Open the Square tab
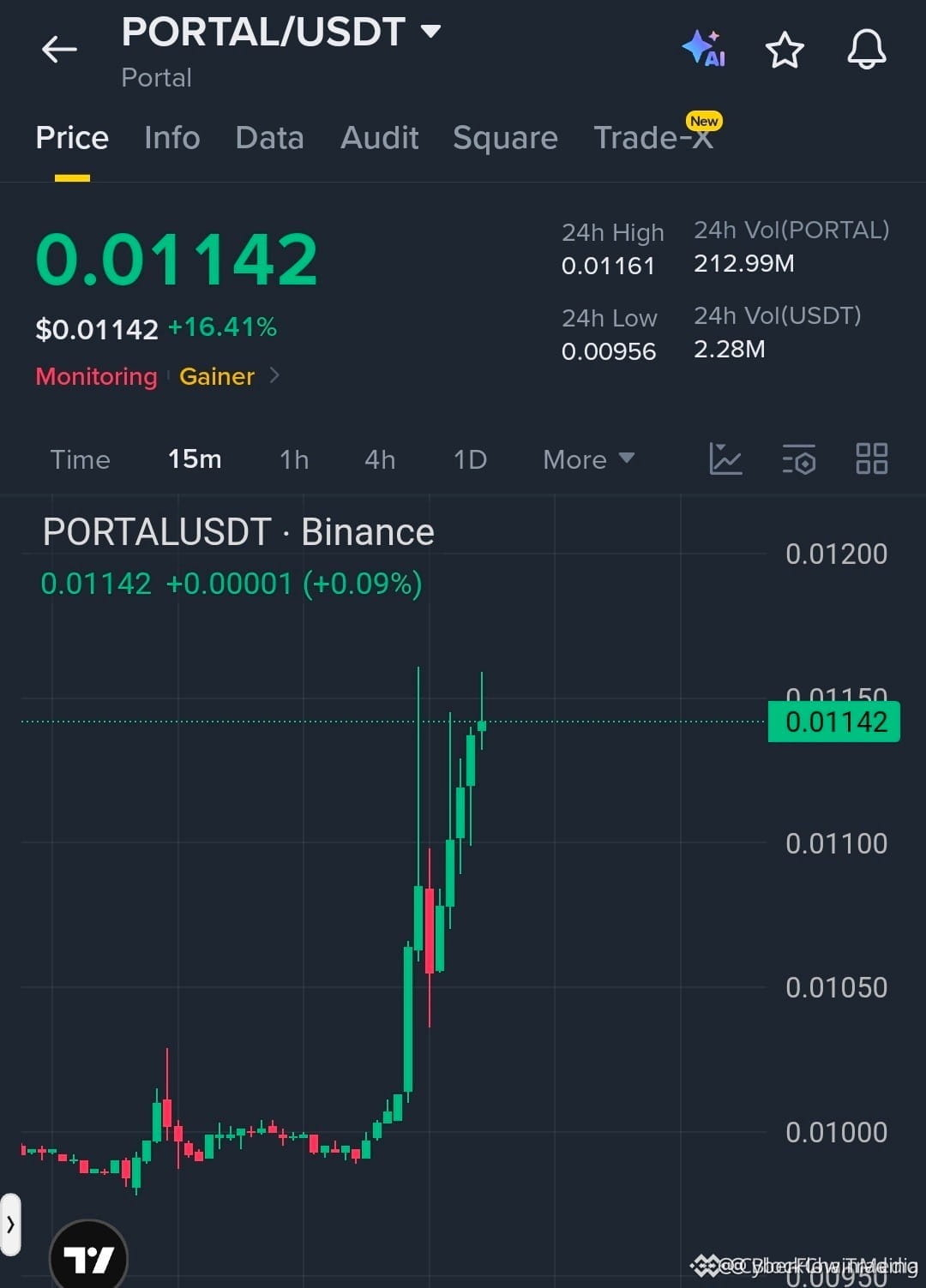926x1288 pixels. click(x=505, y=138)
